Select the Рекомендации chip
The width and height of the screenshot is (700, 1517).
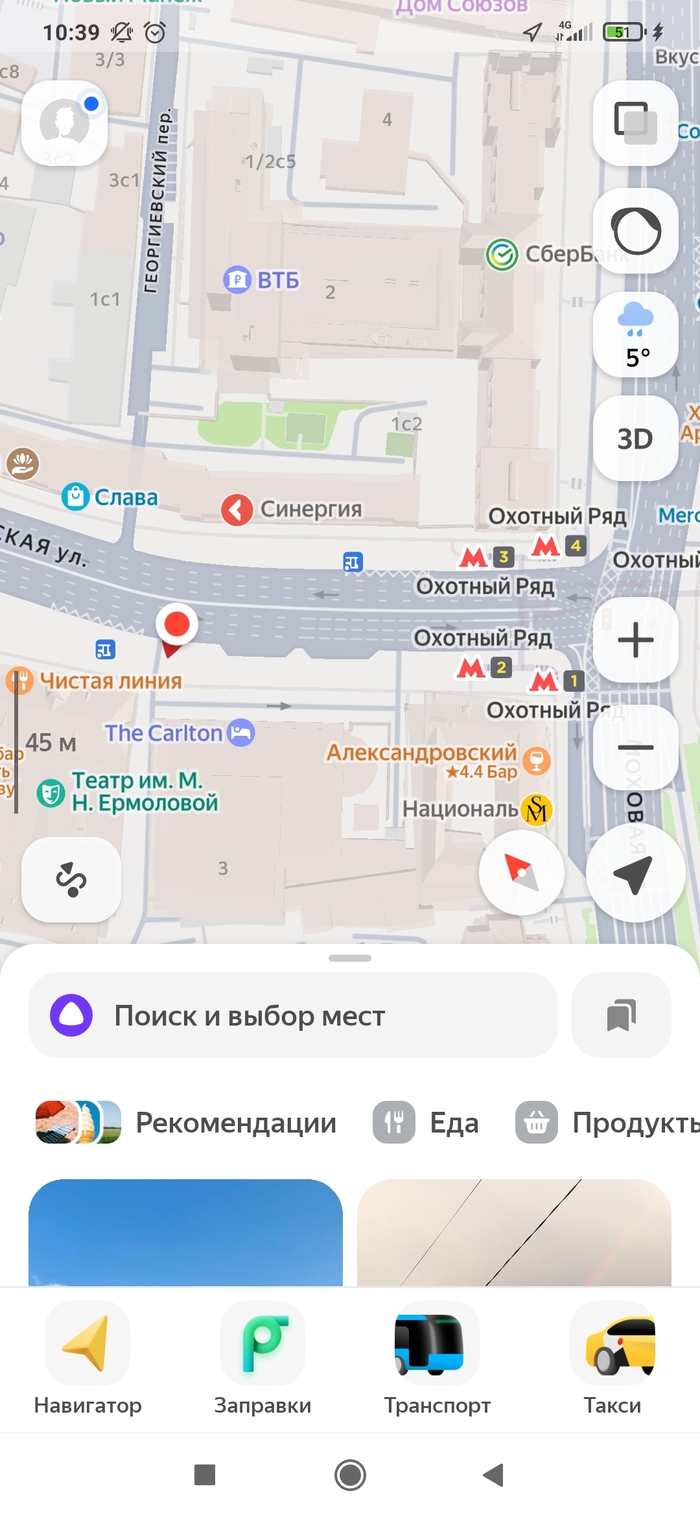(186, 1123)
